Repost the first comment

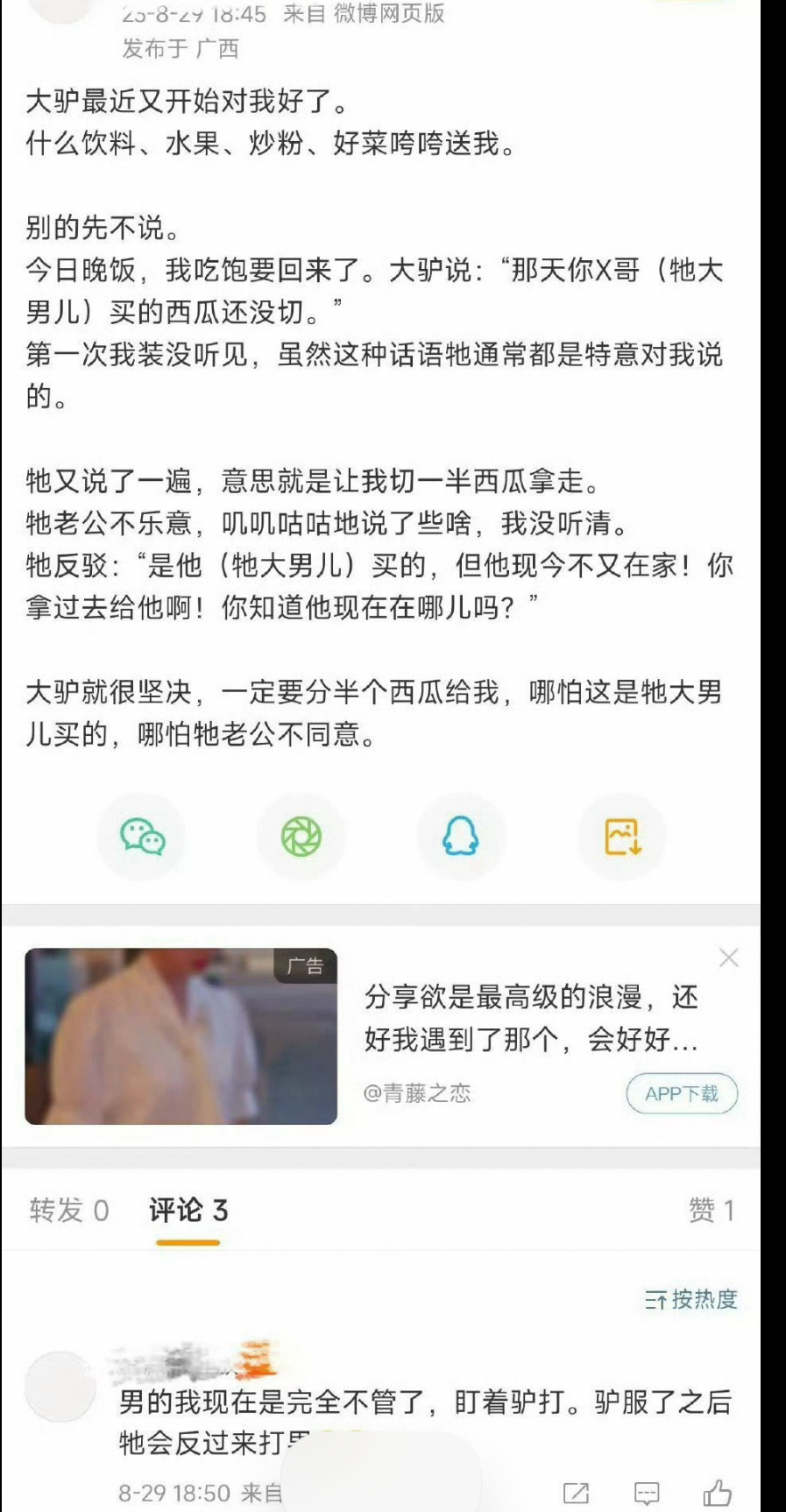(x=576, y=1493)
